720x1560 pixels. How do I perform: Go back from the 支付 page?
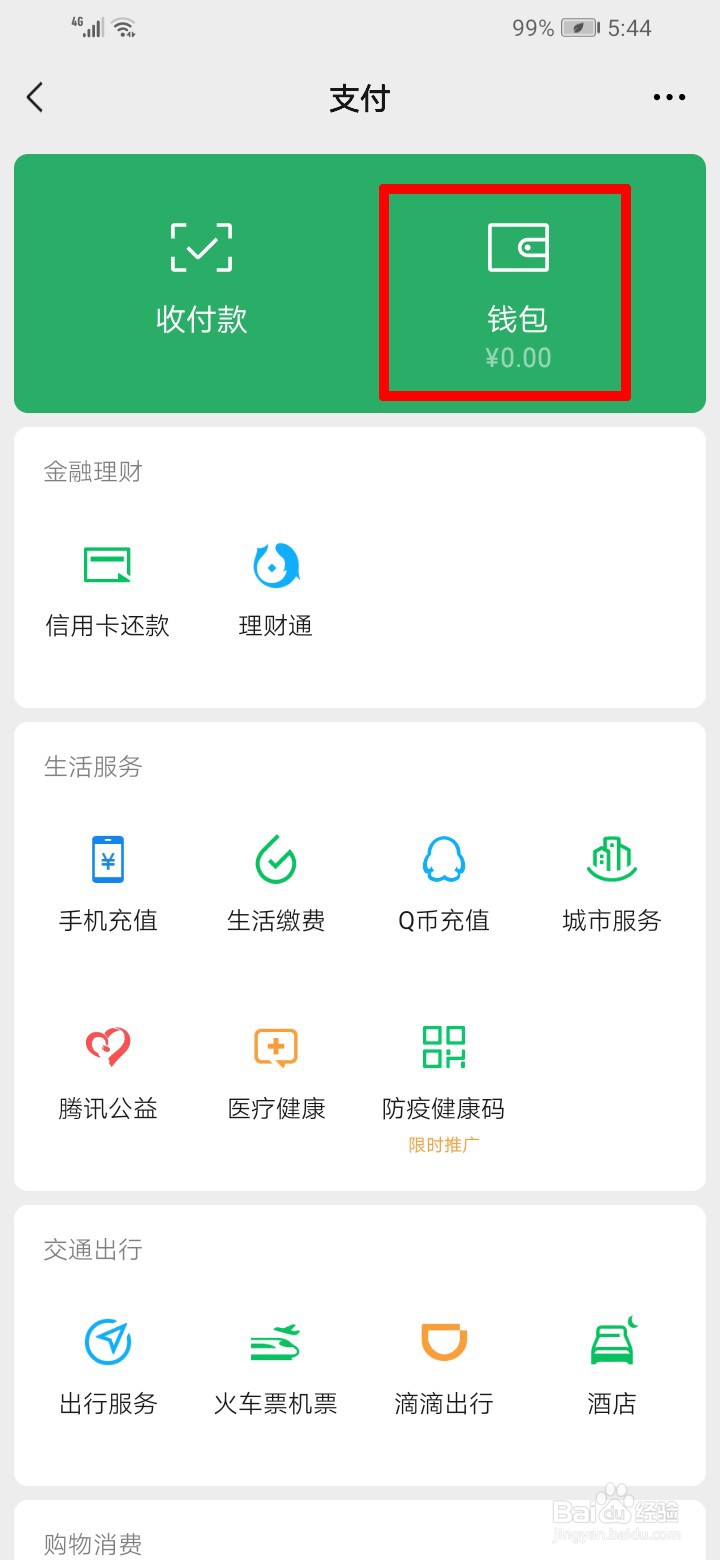pos(36,97)
